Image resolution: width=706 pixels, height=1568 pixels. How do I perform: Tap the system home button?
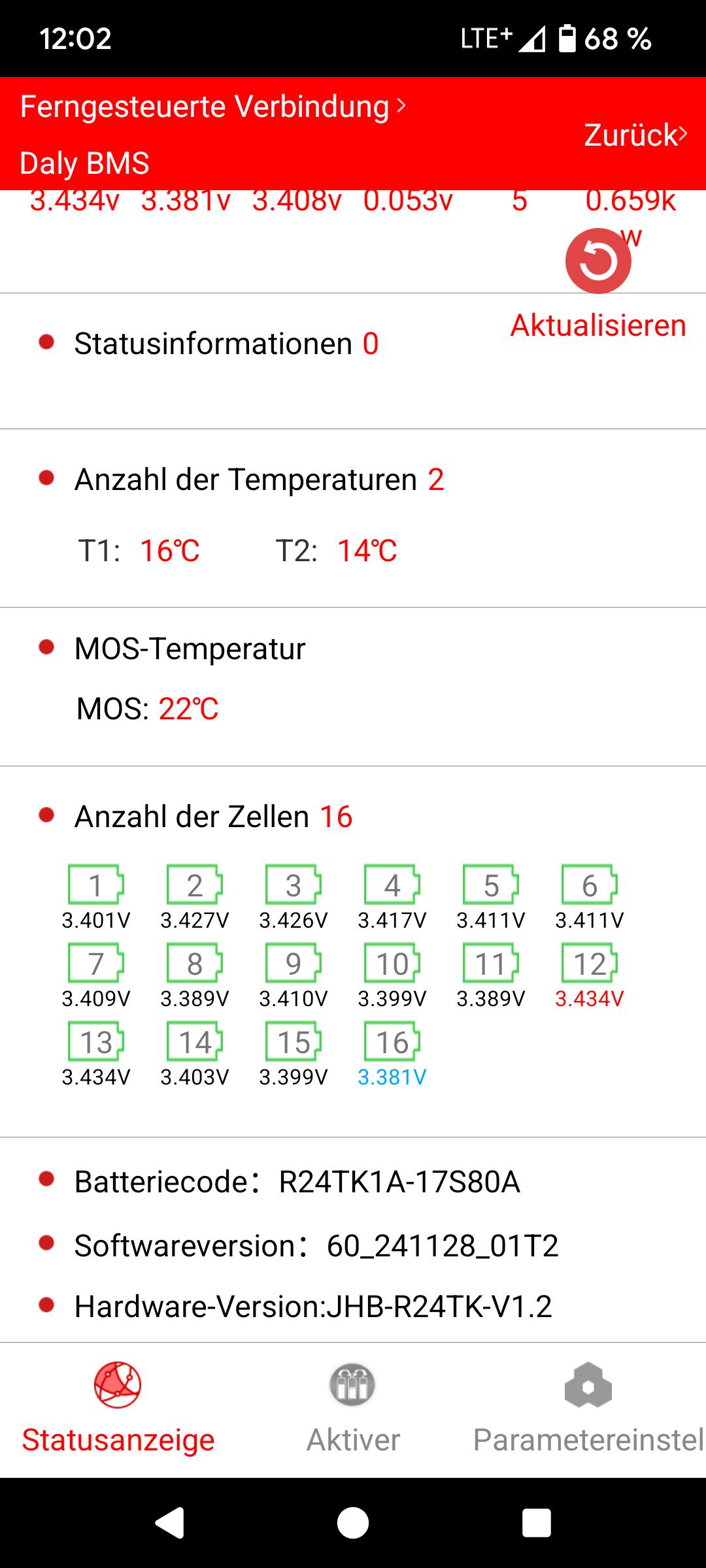(x=353, y=1524)
